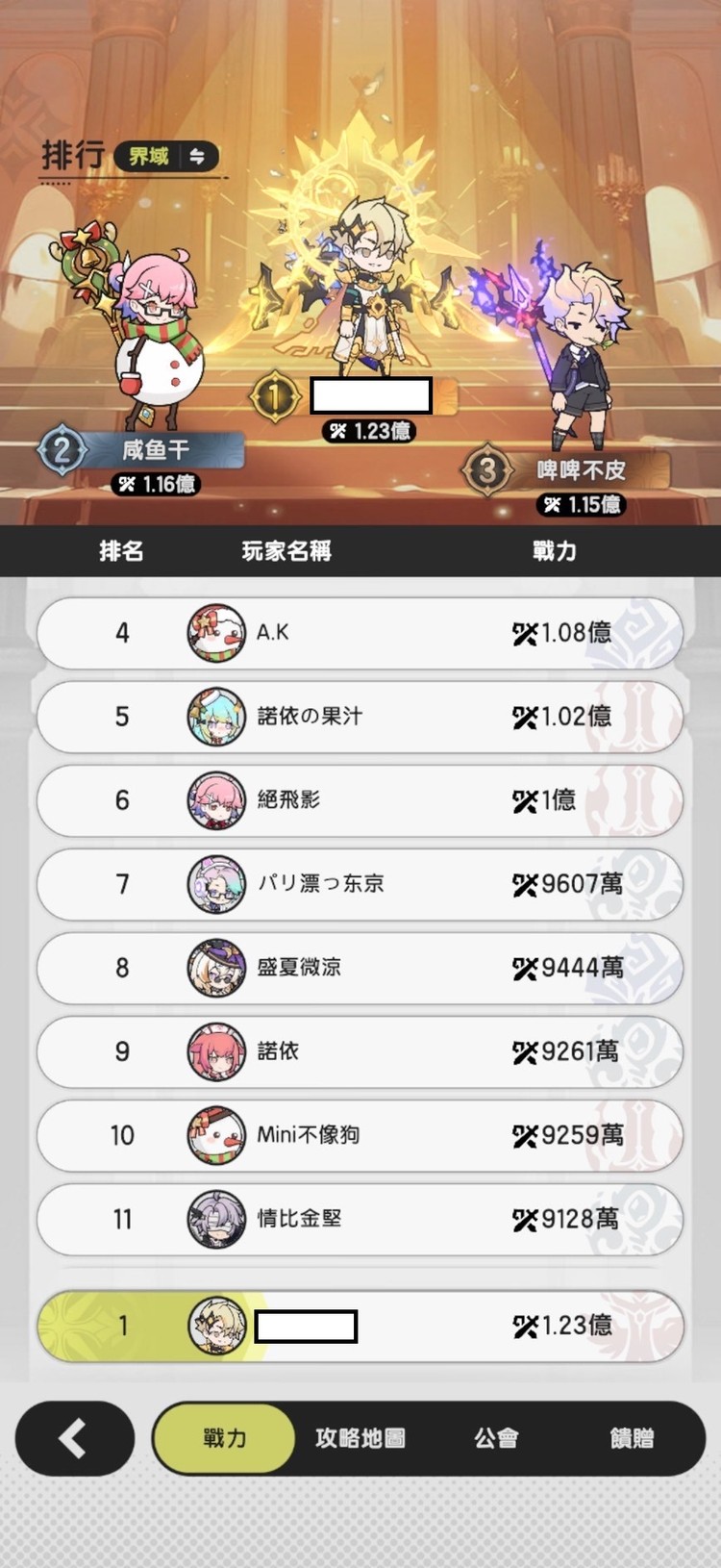Tap the back arrow button
The width and height of the screenshot is (721, 1568).
click(74, 1438)
